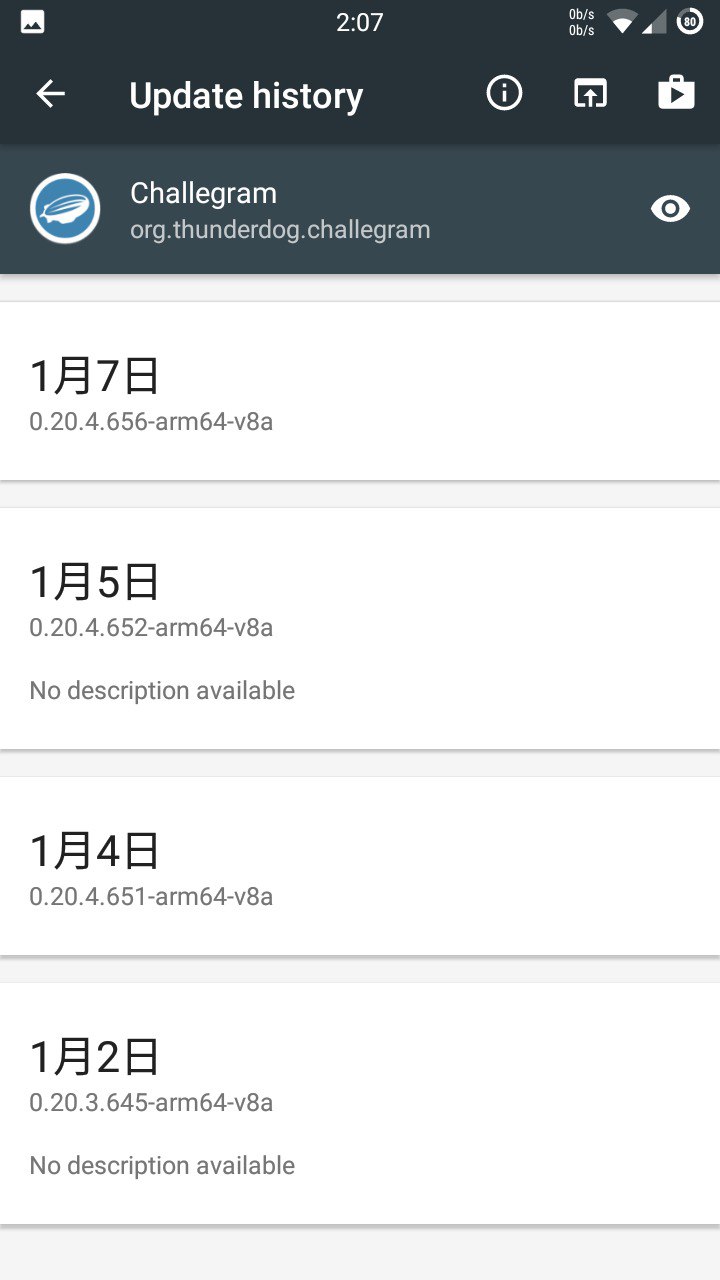Open Challegram in Play Store
This screenshot has height=1280, width=720.
point(676,94)
